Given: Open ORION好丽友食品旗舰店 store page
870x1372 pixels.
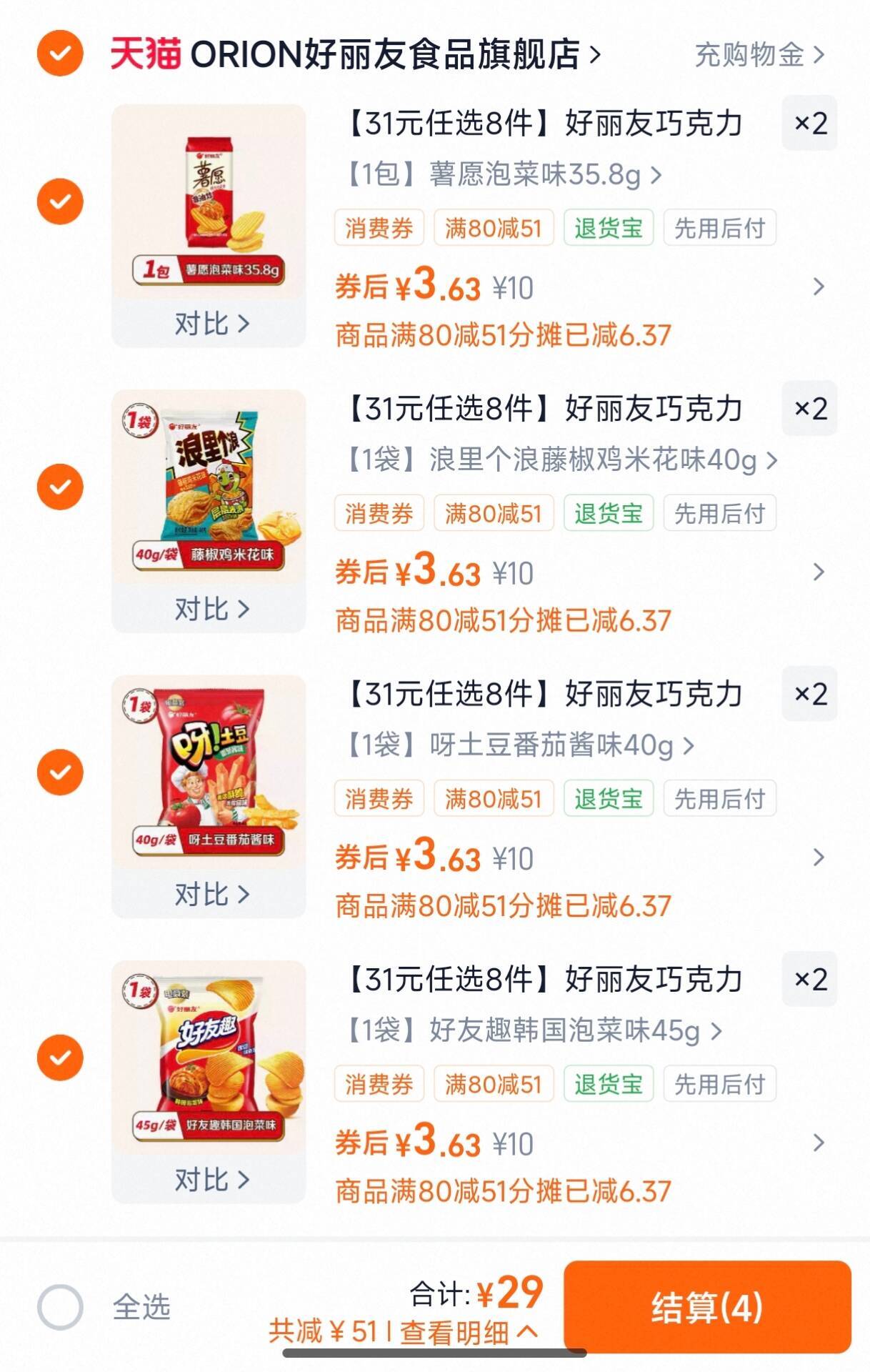Looking at the screenshot, I should (x=384, y=54).
